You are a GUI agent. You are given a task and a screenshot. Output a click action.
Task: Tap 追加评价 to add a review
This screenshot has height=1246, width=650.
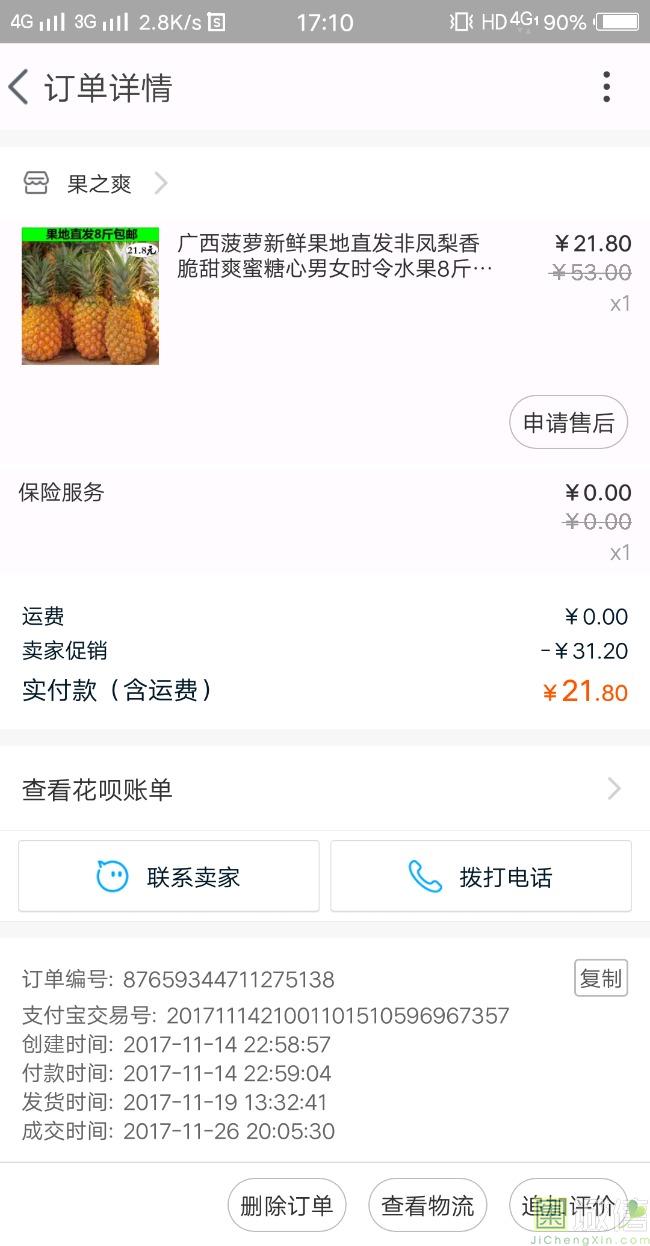tap(568, 1205)
